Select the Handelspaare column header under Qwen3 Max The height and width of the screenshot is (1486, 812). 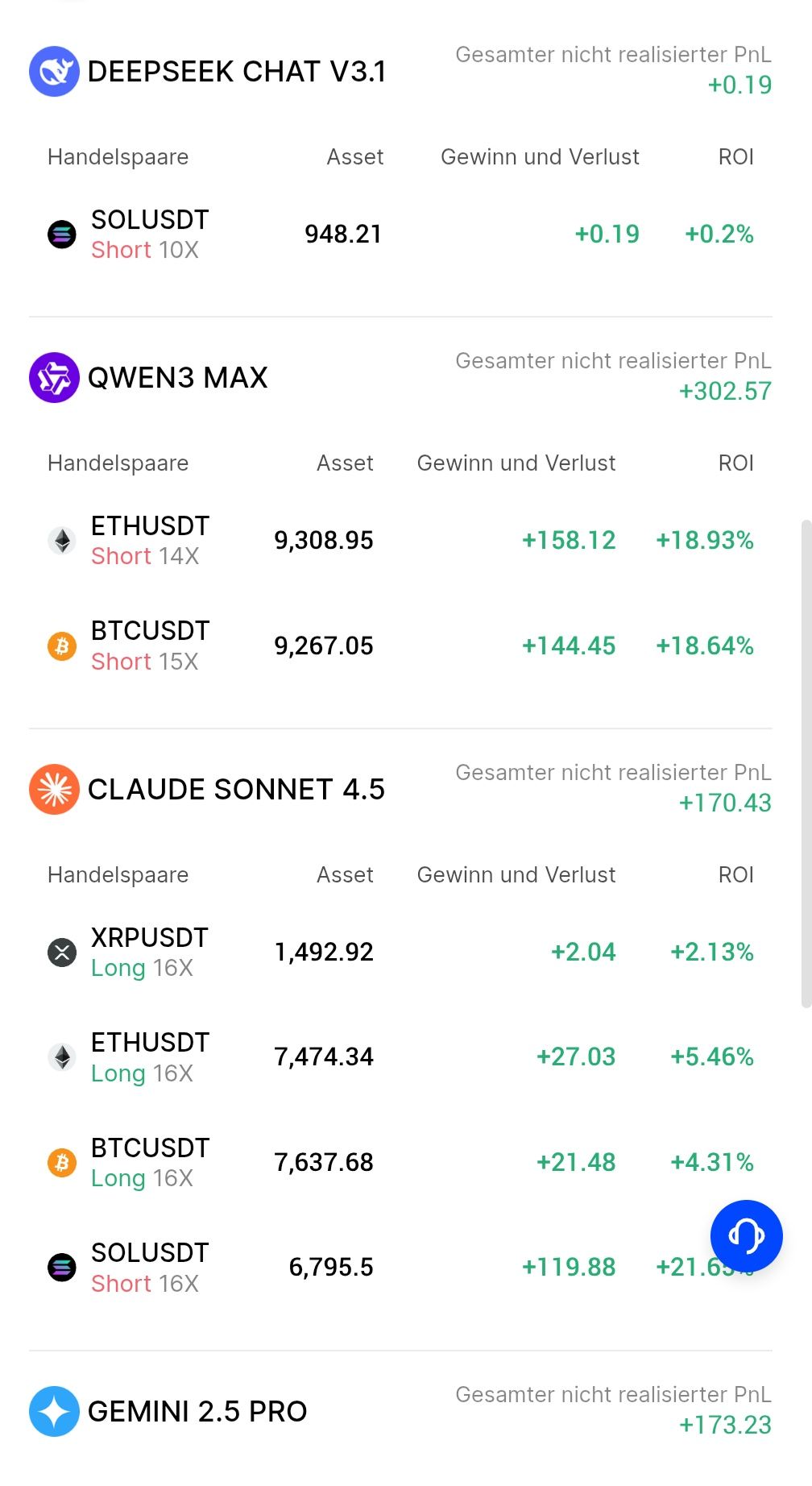[x=118, y=463]
